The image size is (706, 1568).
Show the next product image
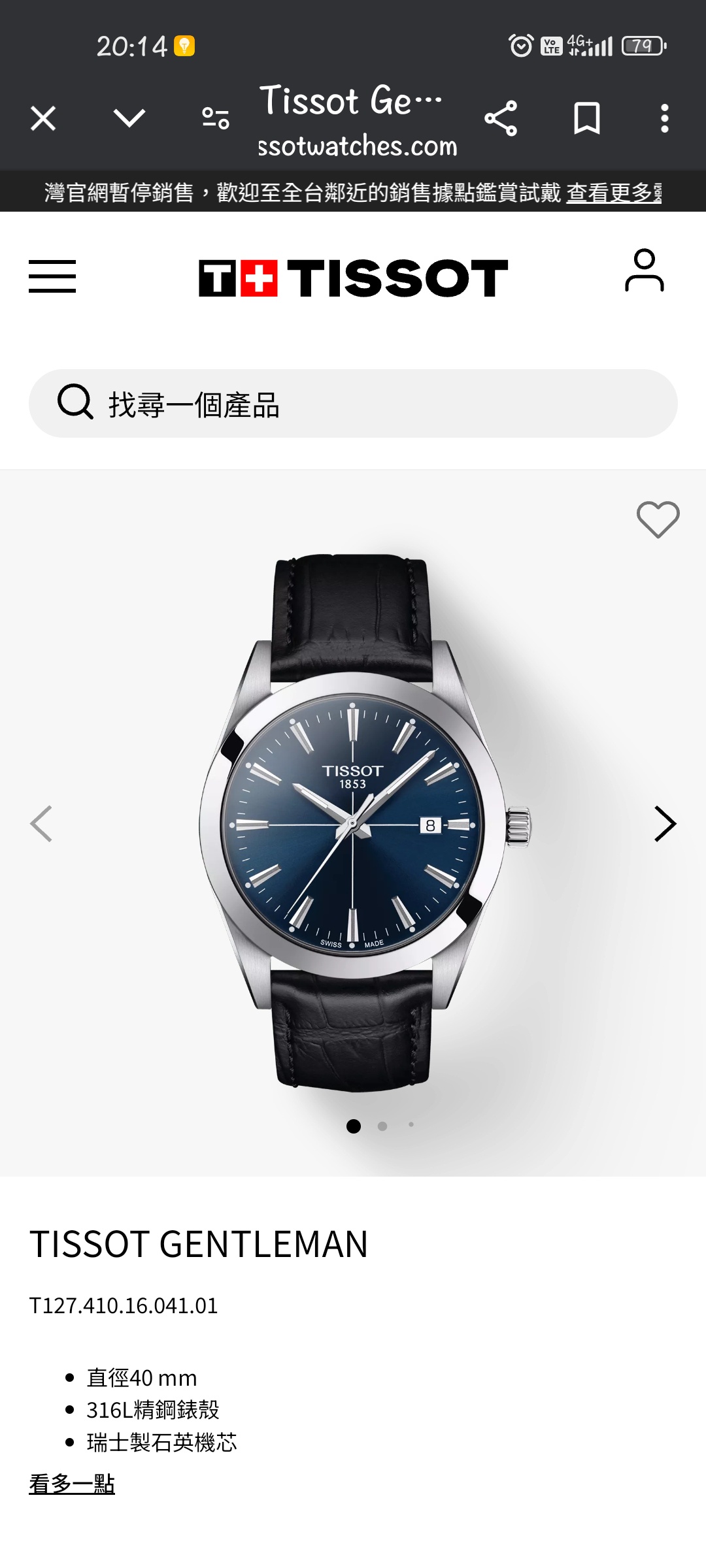coord(665,824)
